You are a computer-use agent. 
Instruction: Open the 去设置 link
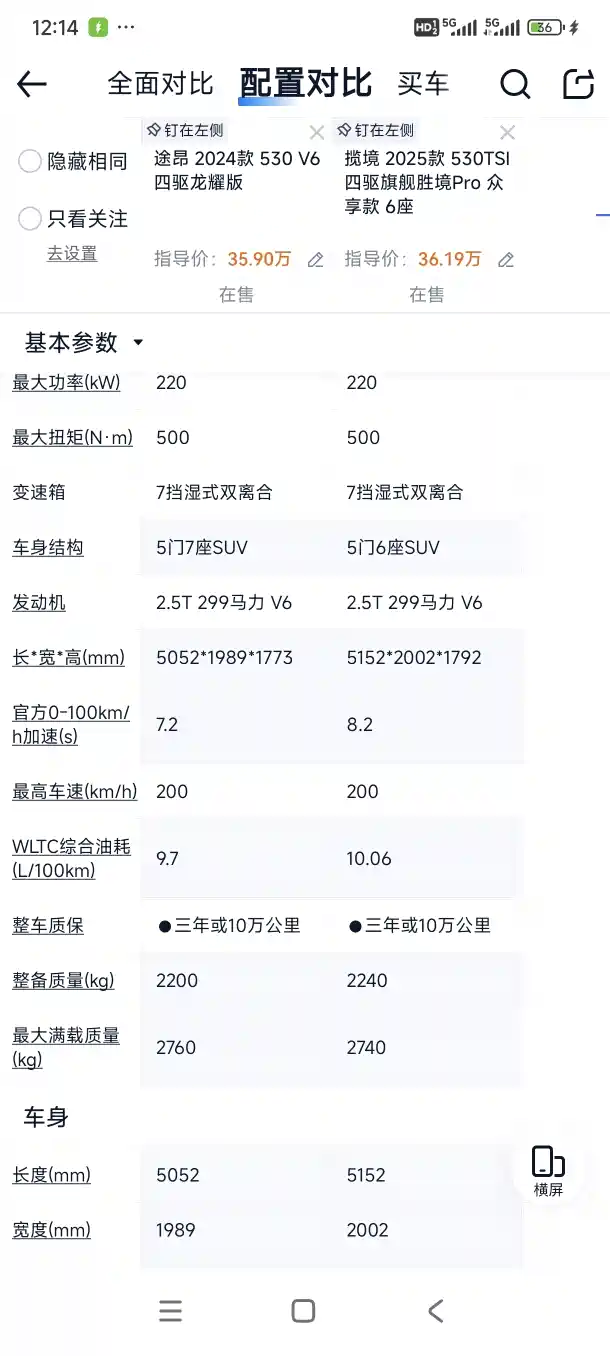72,254
